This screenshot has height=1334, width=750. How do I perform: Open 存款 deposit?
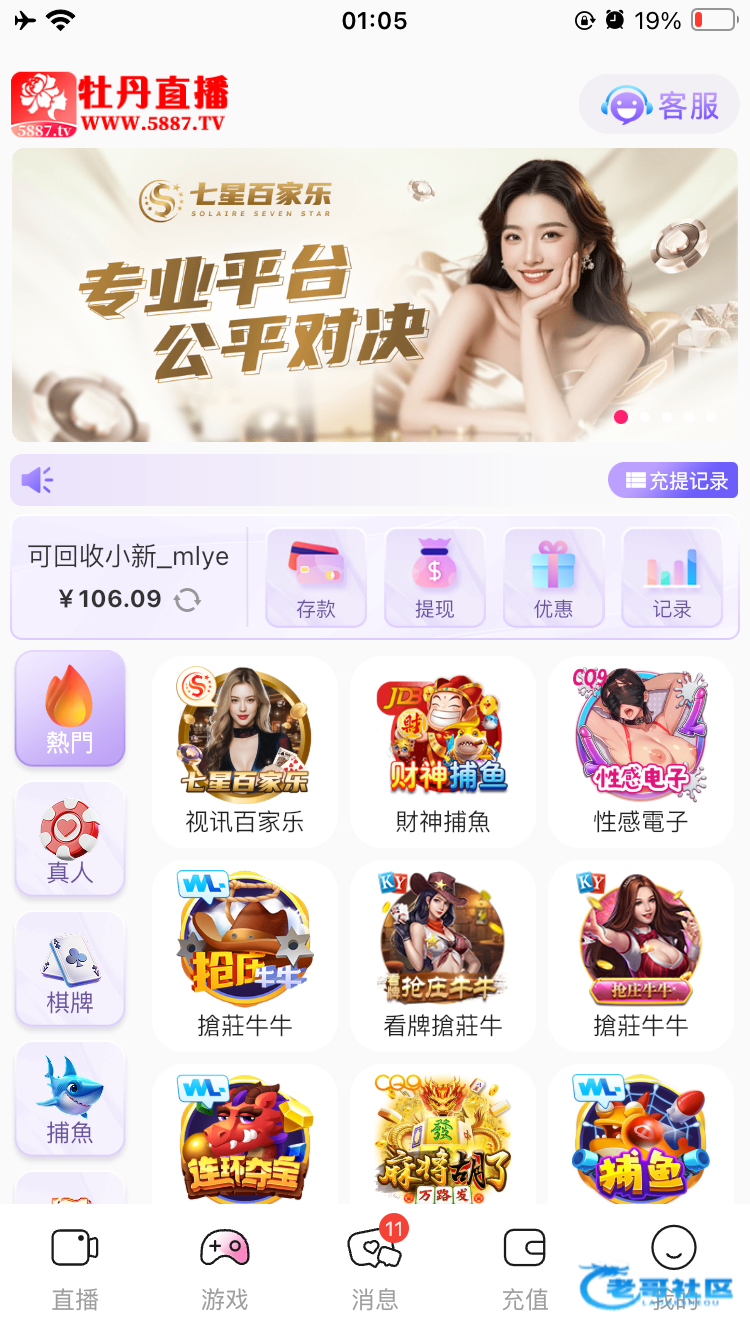click(x=316, y=577)
